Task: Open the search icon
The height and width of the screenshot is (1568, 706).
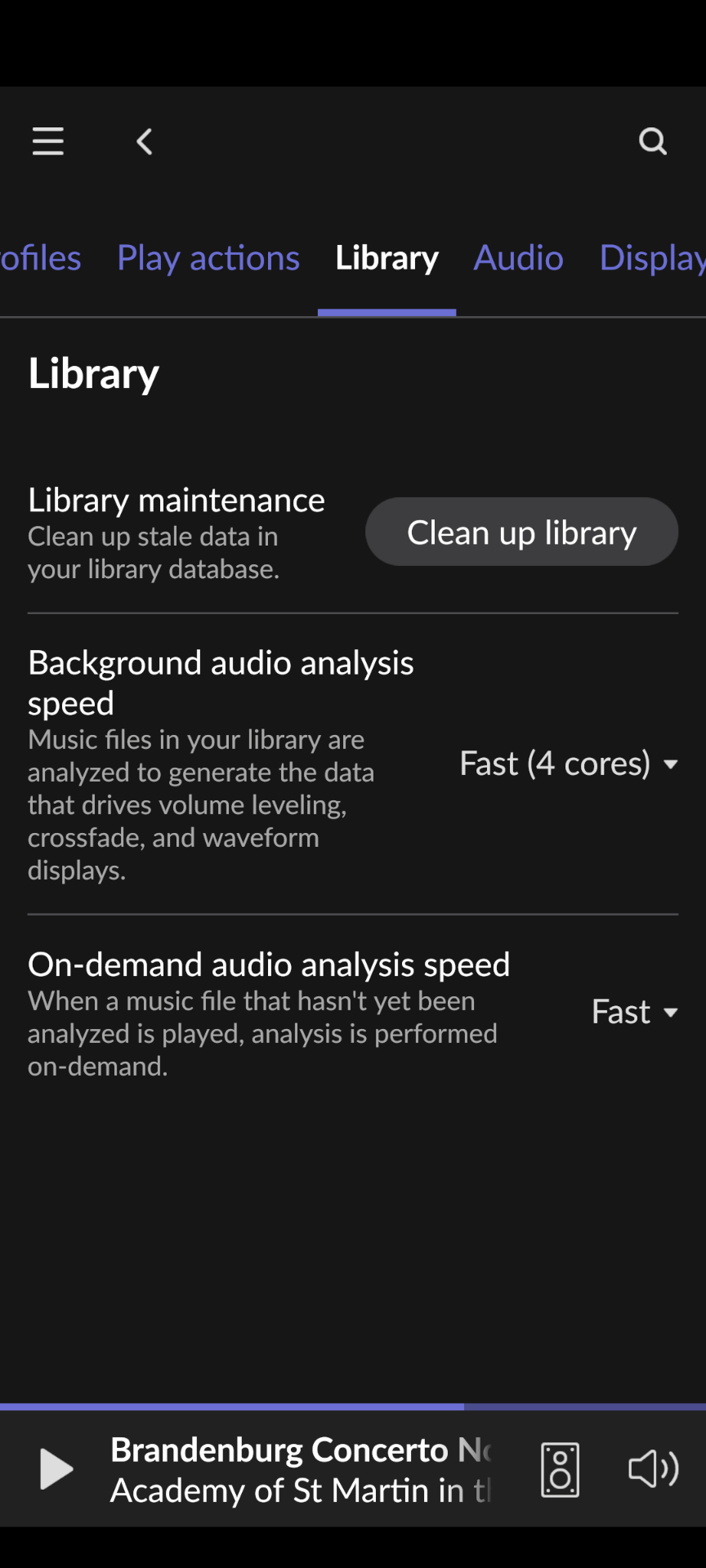Action: tap(652, 141)
